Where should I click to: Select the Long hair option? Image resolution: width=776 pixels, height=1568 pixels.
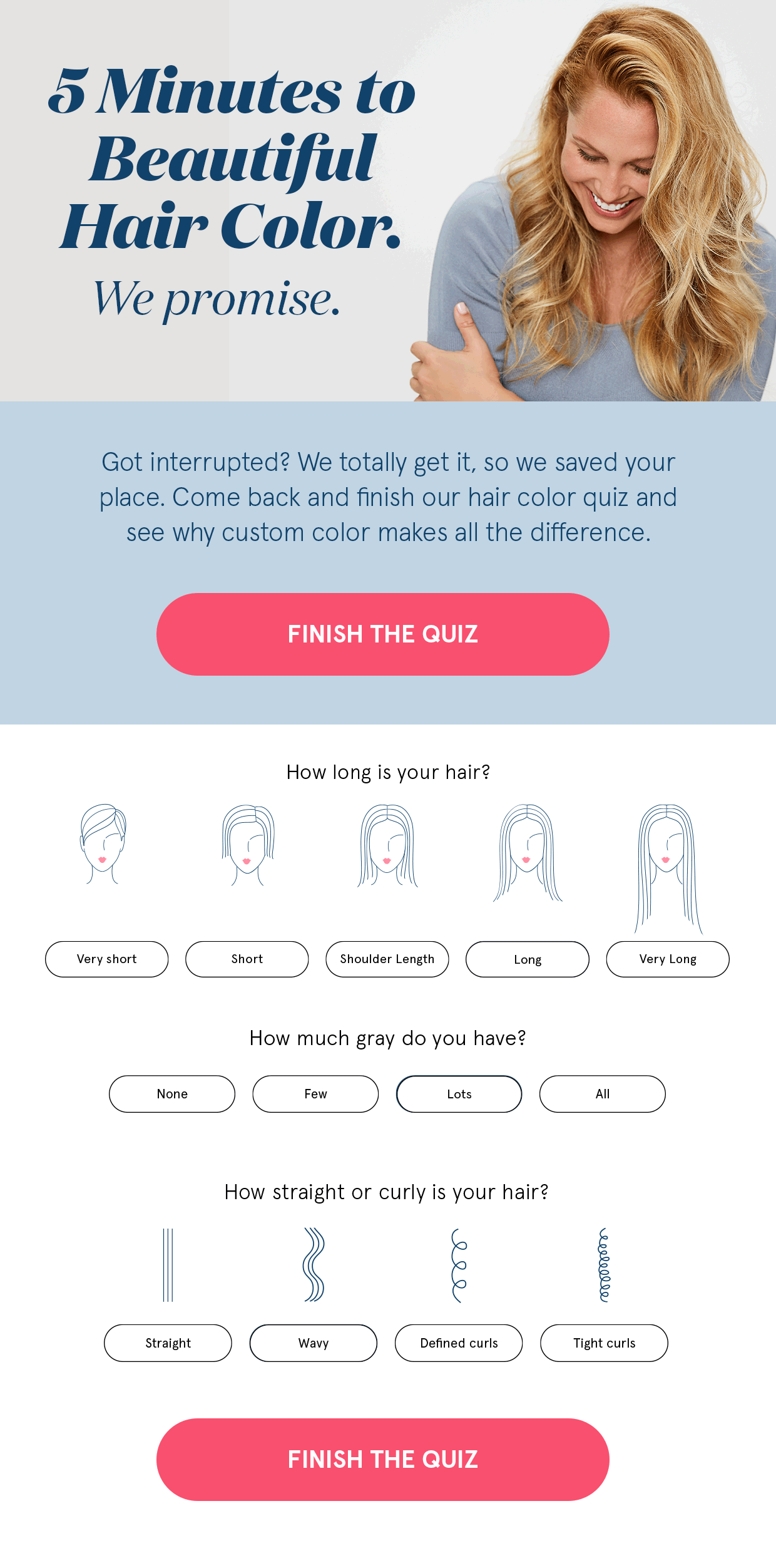[x=527, y=959]
